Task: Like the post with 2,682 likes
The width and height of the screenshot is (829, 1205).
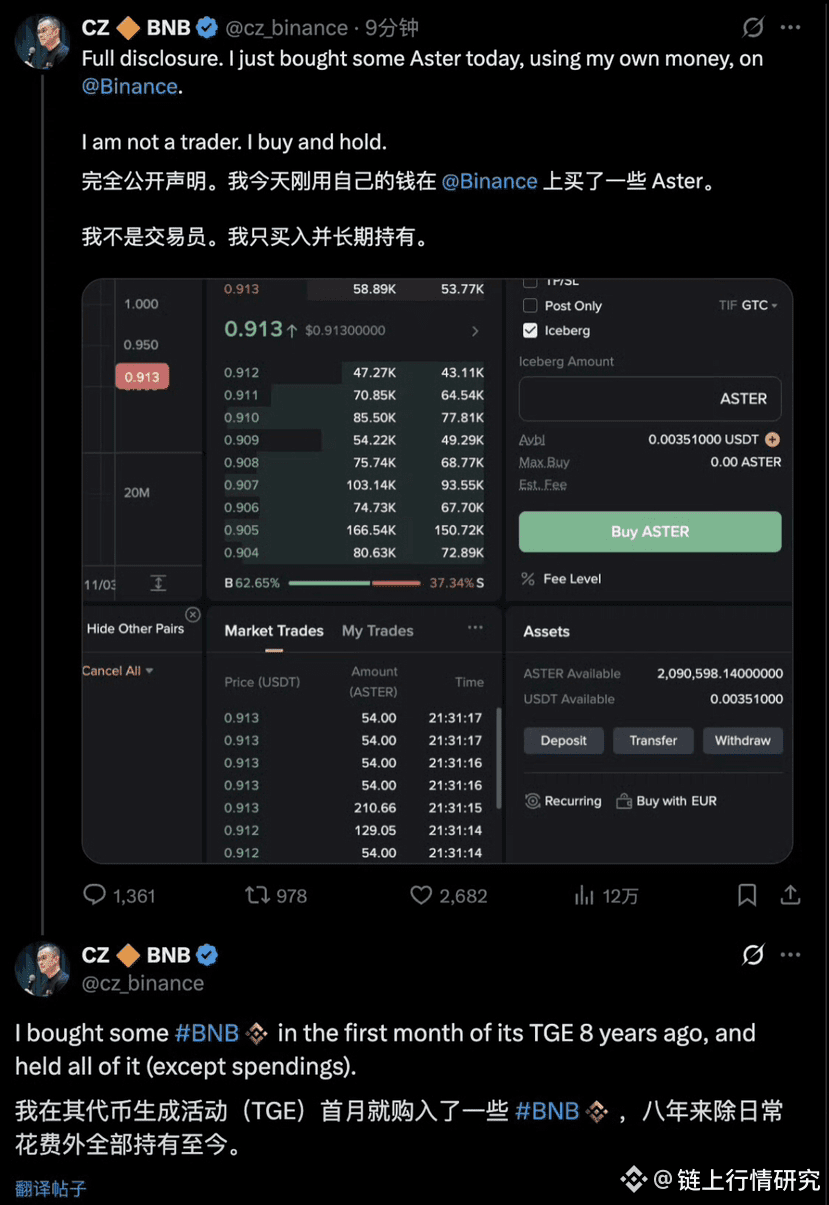Action: 422,895
